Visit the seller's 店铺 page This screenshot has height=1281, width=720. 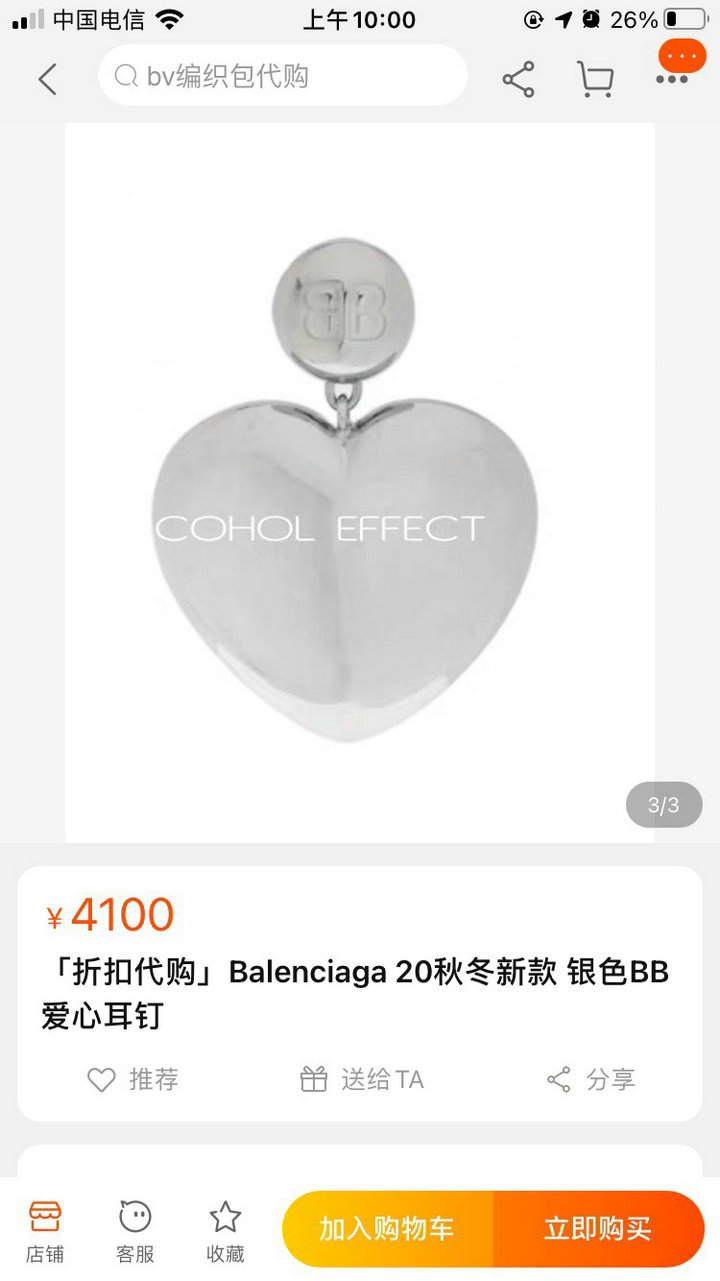tap(45, 1230)
